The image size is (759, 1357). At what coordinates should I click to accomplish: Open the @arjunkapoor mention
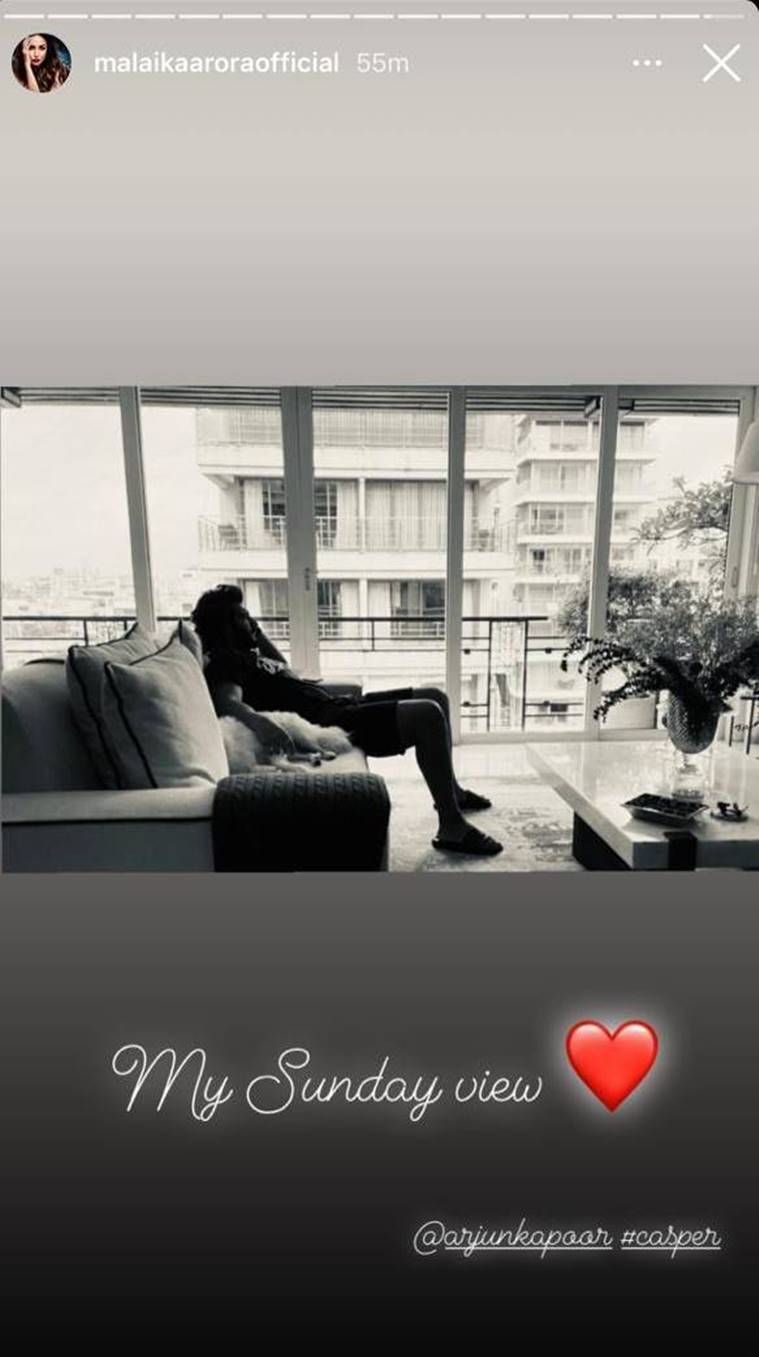coord(512,1238)
